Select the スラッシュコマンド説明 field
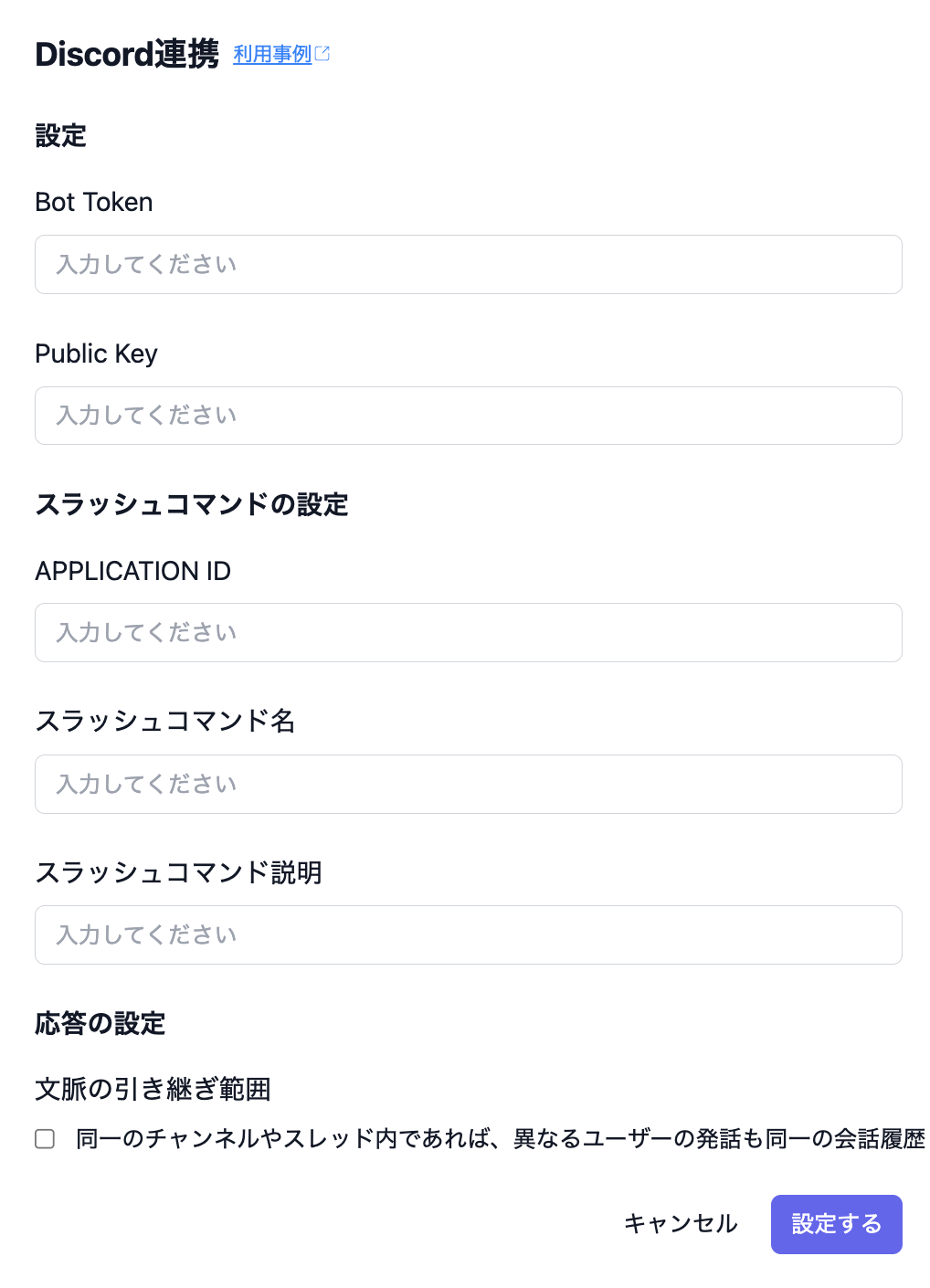930x1288 pixels. (468, 934)
